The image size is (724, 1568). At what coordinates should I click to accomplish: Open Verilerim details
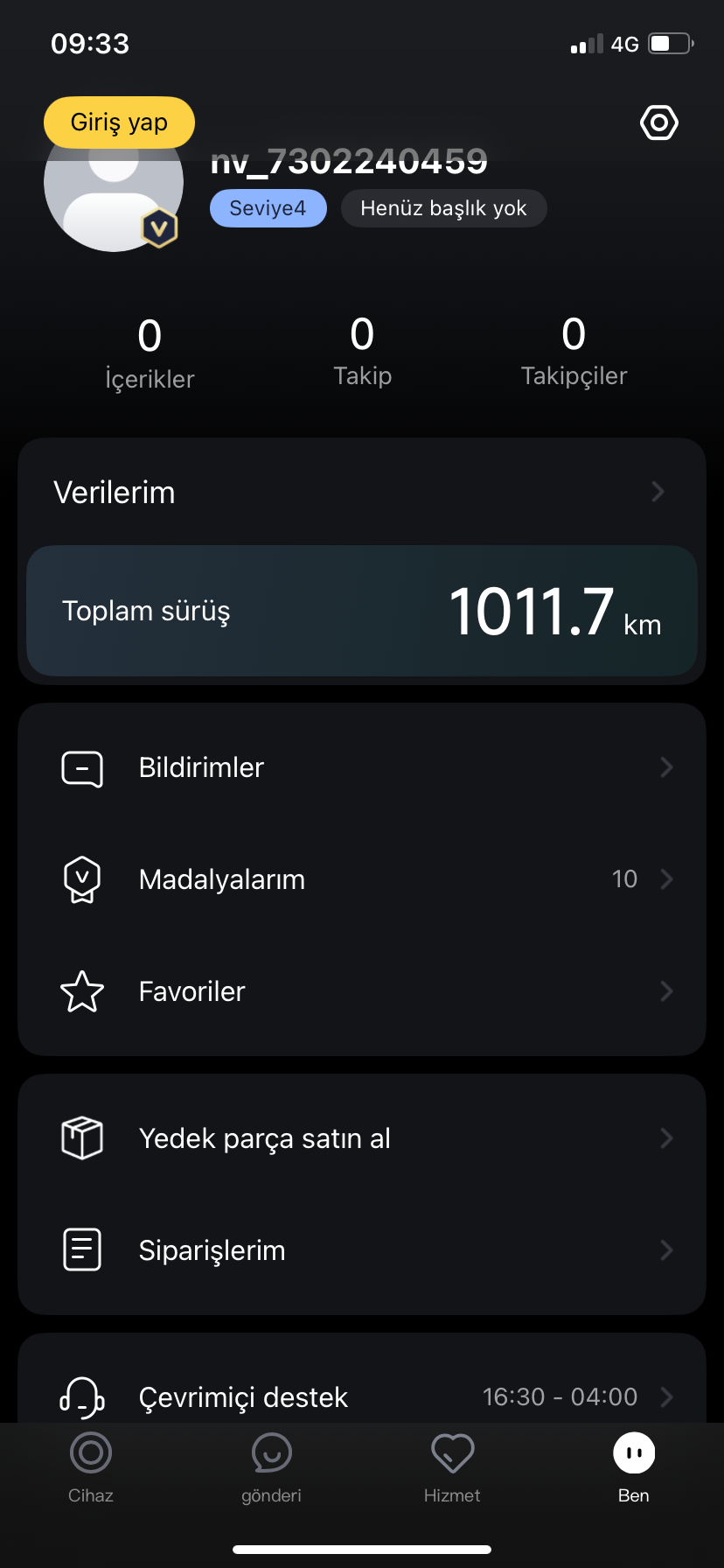click(362, 492)
